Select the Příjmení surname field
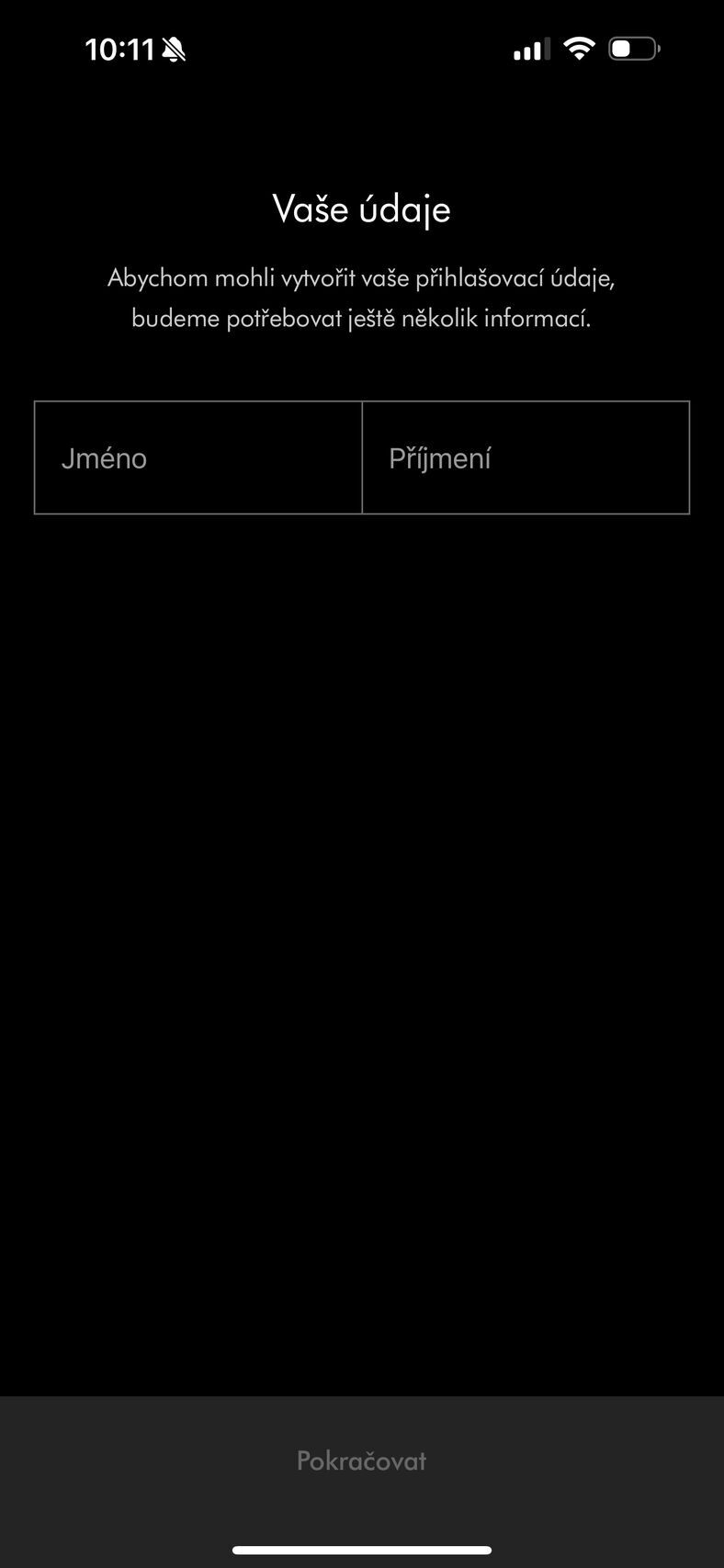The width and height of the screenshot is (724, 1568). (x=526, y=457)
